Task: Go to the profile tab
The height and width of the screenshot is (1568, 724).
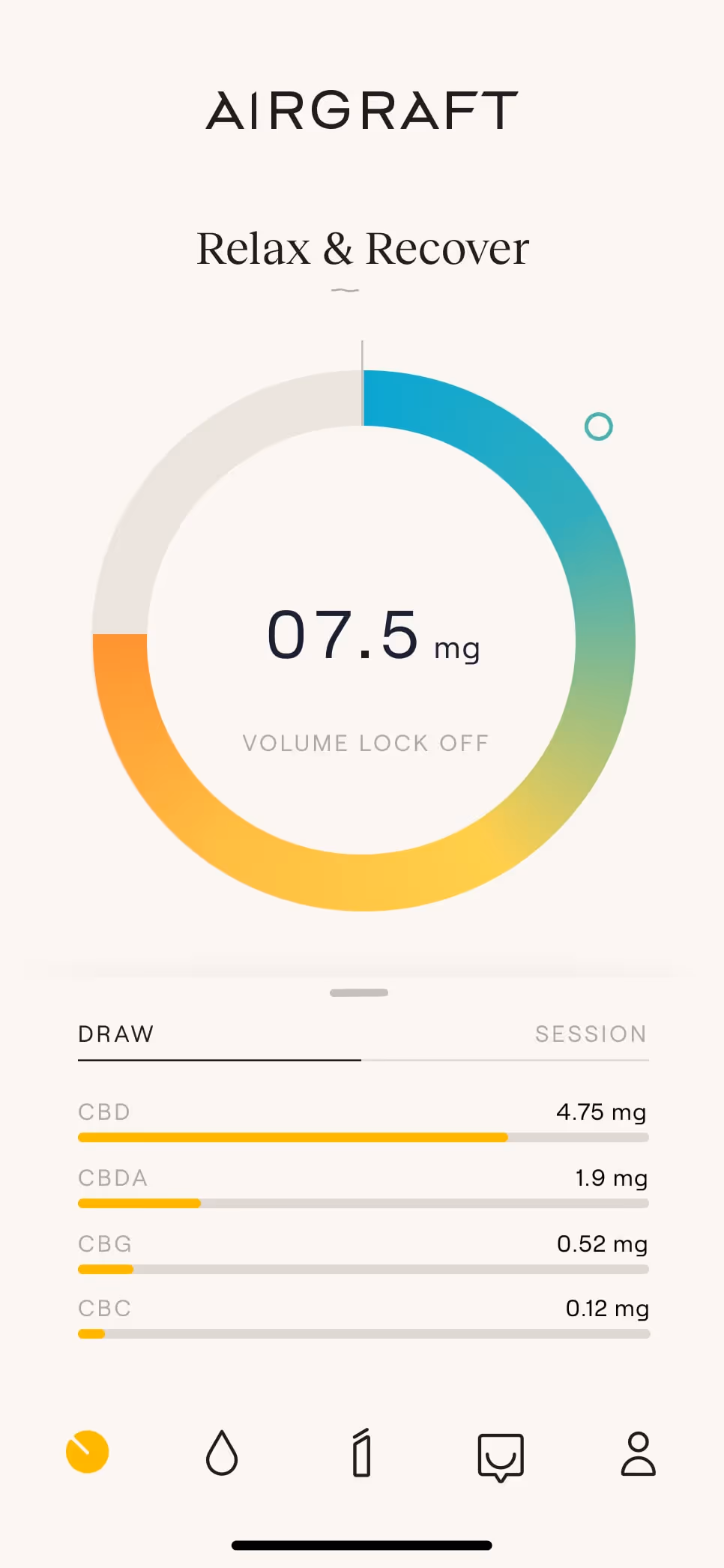Action: [x=638, y=1454]
